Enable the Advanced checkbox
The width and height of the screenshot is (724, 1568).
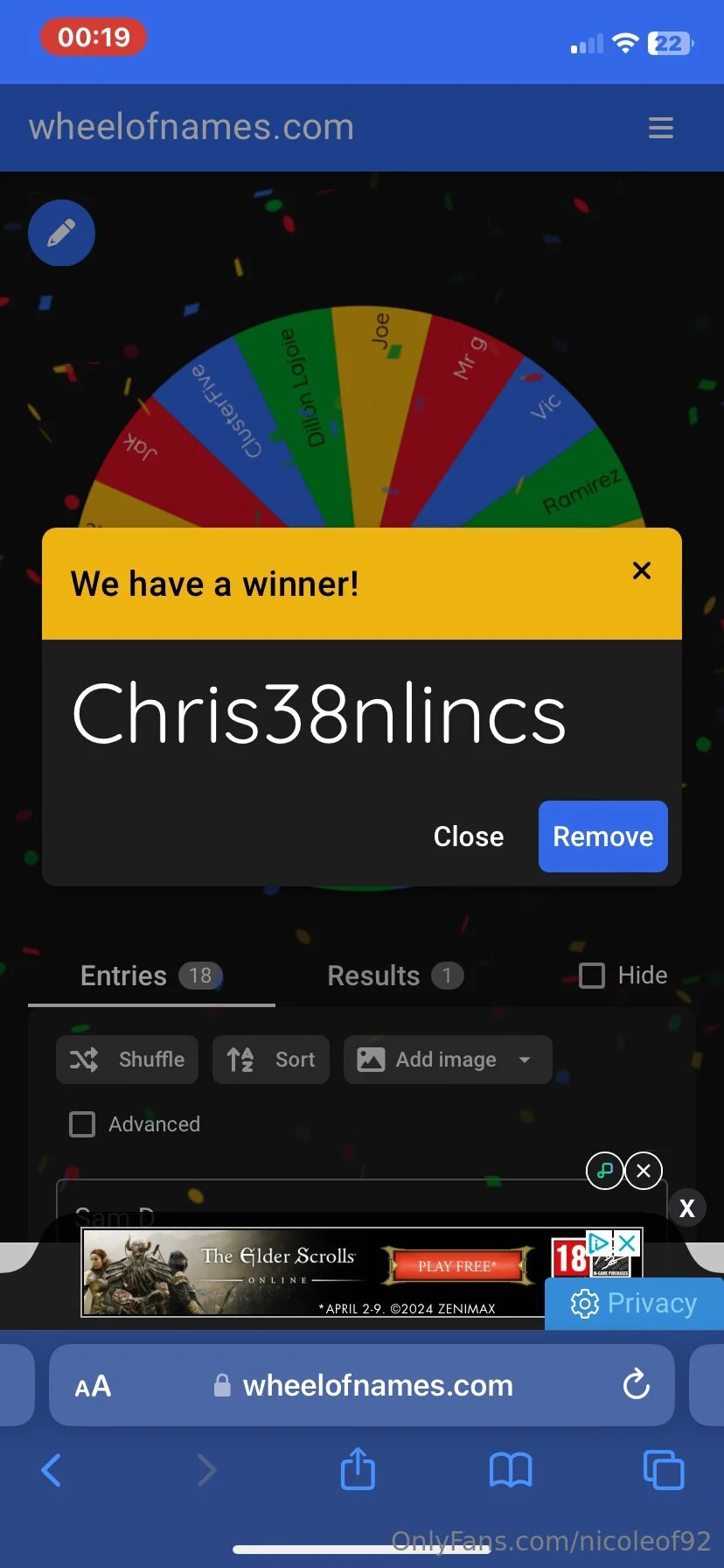pos(82,1124)
